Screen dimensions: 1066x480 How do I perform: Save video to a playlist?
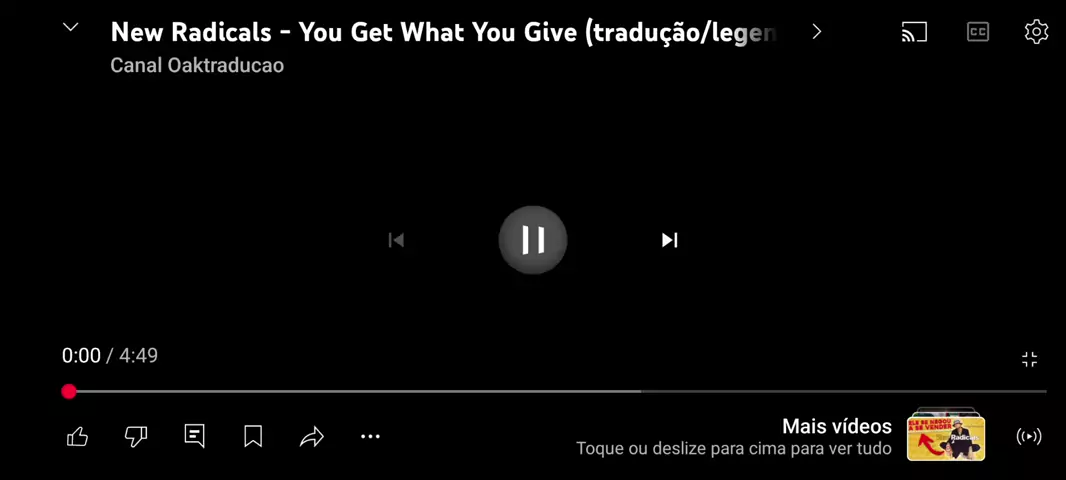tap(253, 436)
